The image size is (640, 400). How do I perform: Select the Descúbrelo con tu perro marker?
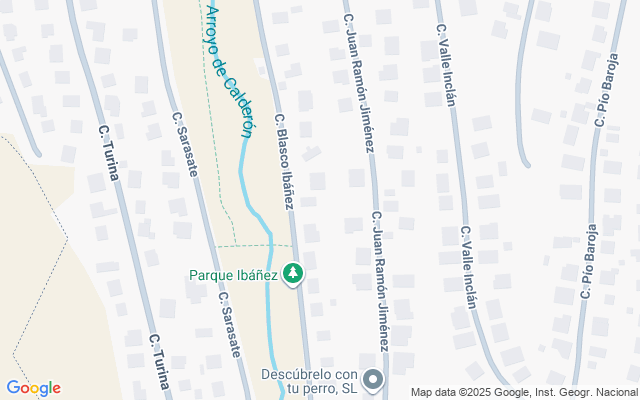(x=373, y=380)
